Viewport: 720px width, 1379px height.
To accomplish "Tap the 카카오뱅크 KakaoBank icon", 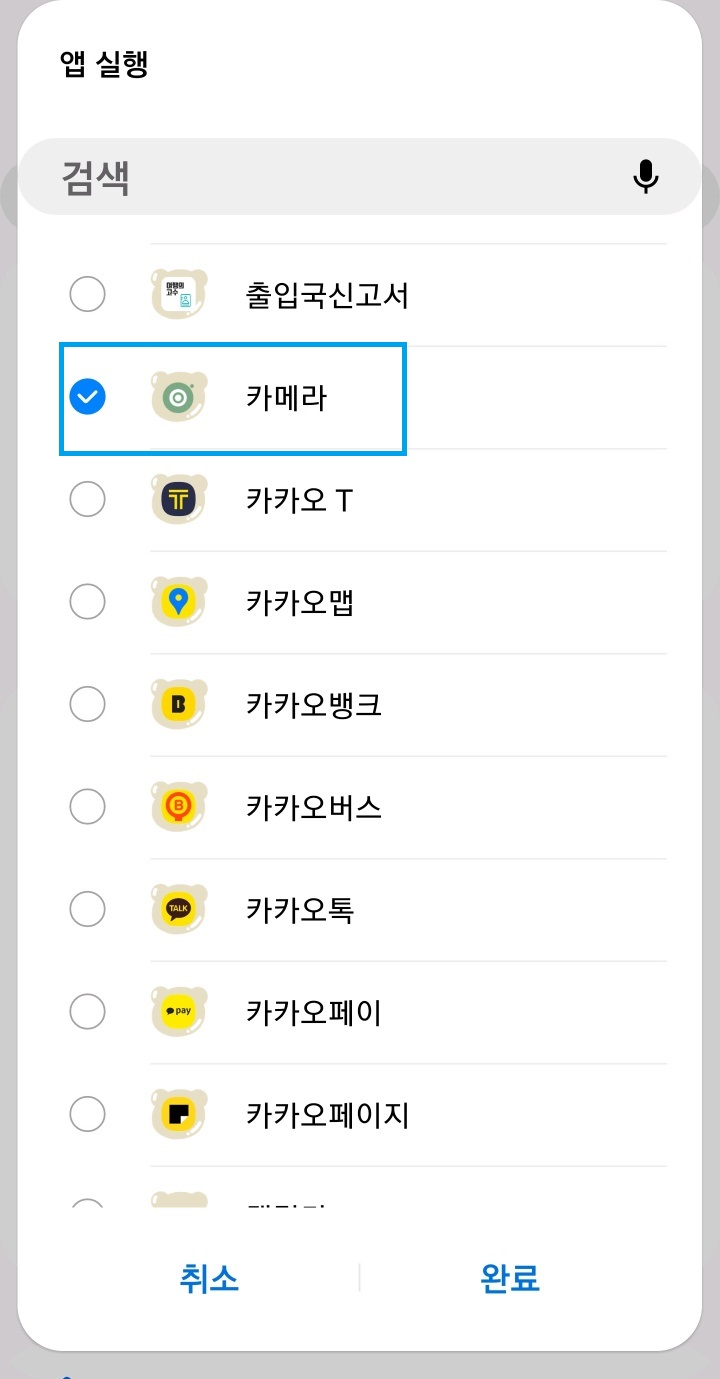I will click(178, 704).
